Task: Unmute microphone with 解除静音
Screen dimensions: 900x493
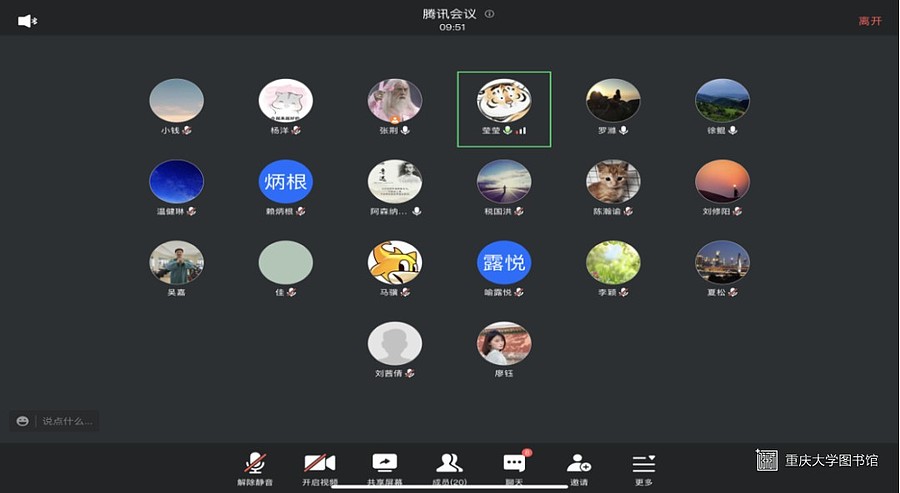Action: pyautogui.click(x=256, y=467)
